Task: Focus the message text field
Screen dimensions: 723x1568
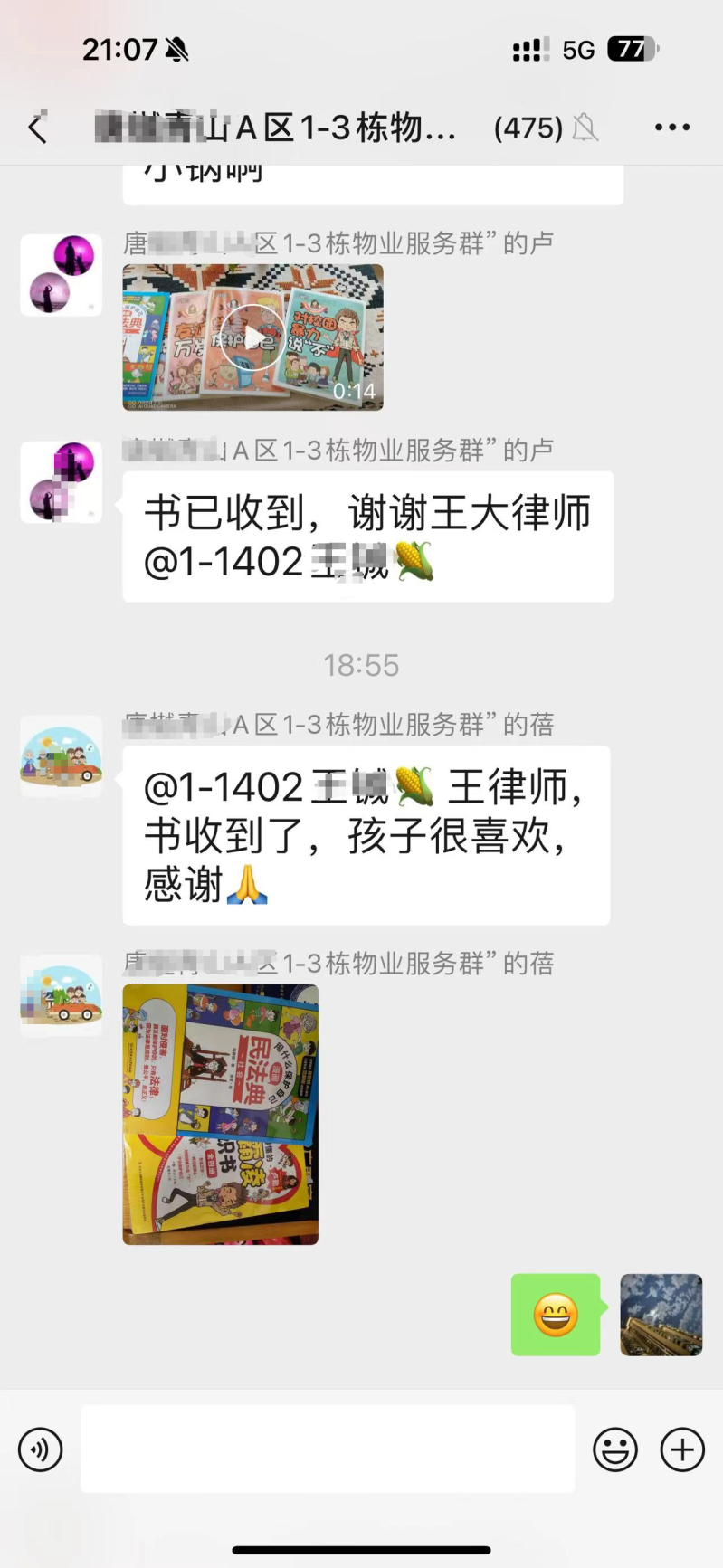Action: coord(328,1449)
